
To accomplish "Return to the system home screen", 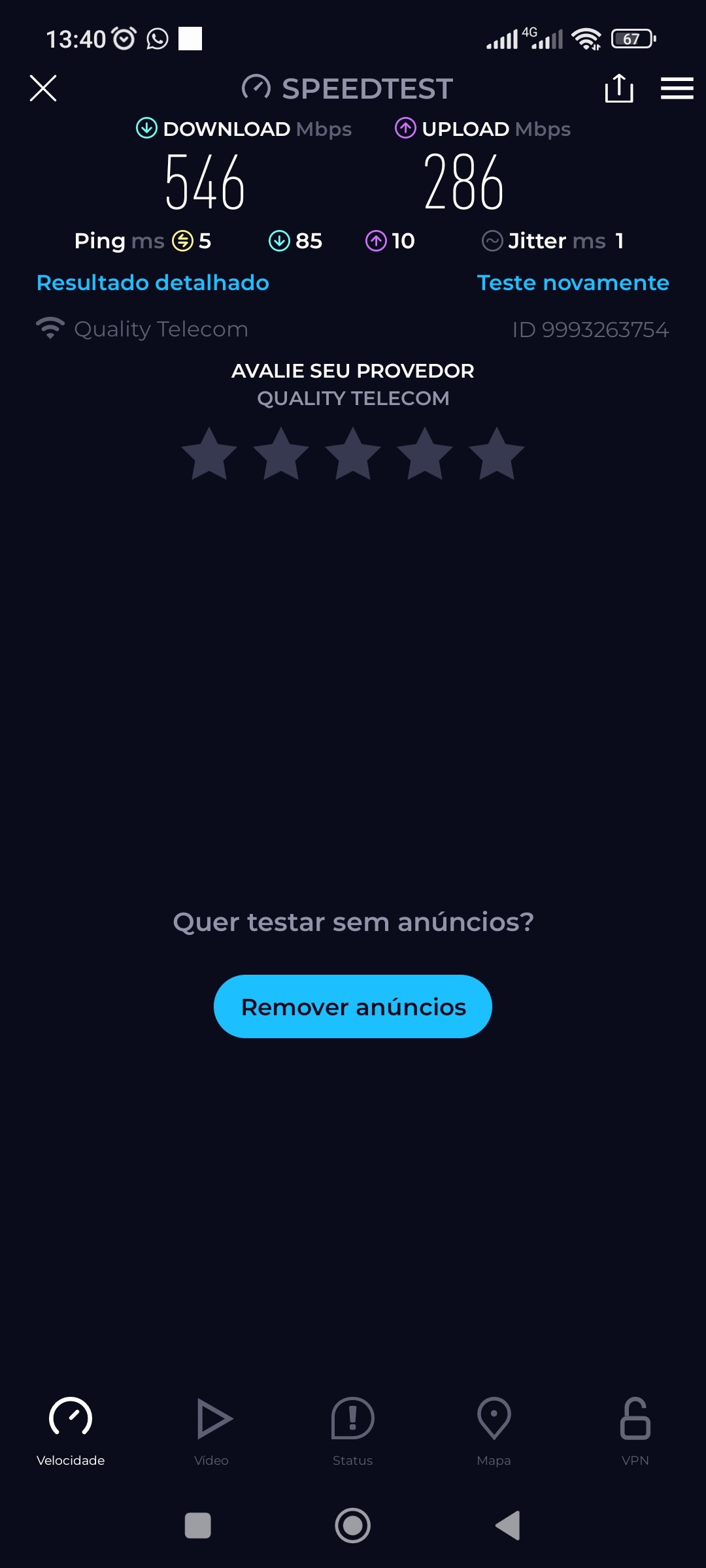I will (353, 1526).
